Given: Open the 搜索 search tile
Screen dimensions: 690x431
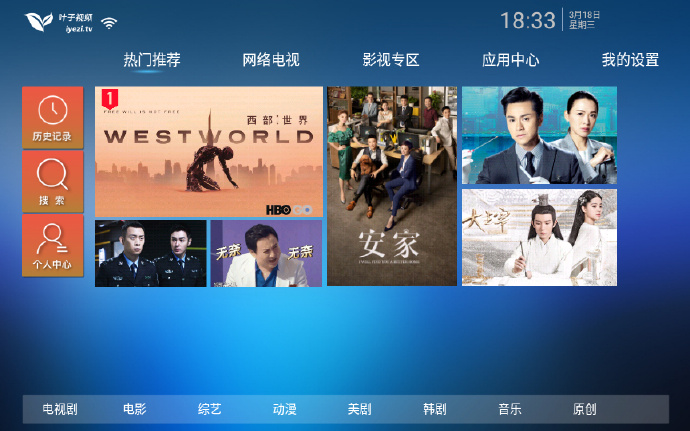Looking at the screenshot, I should [52, 182].
